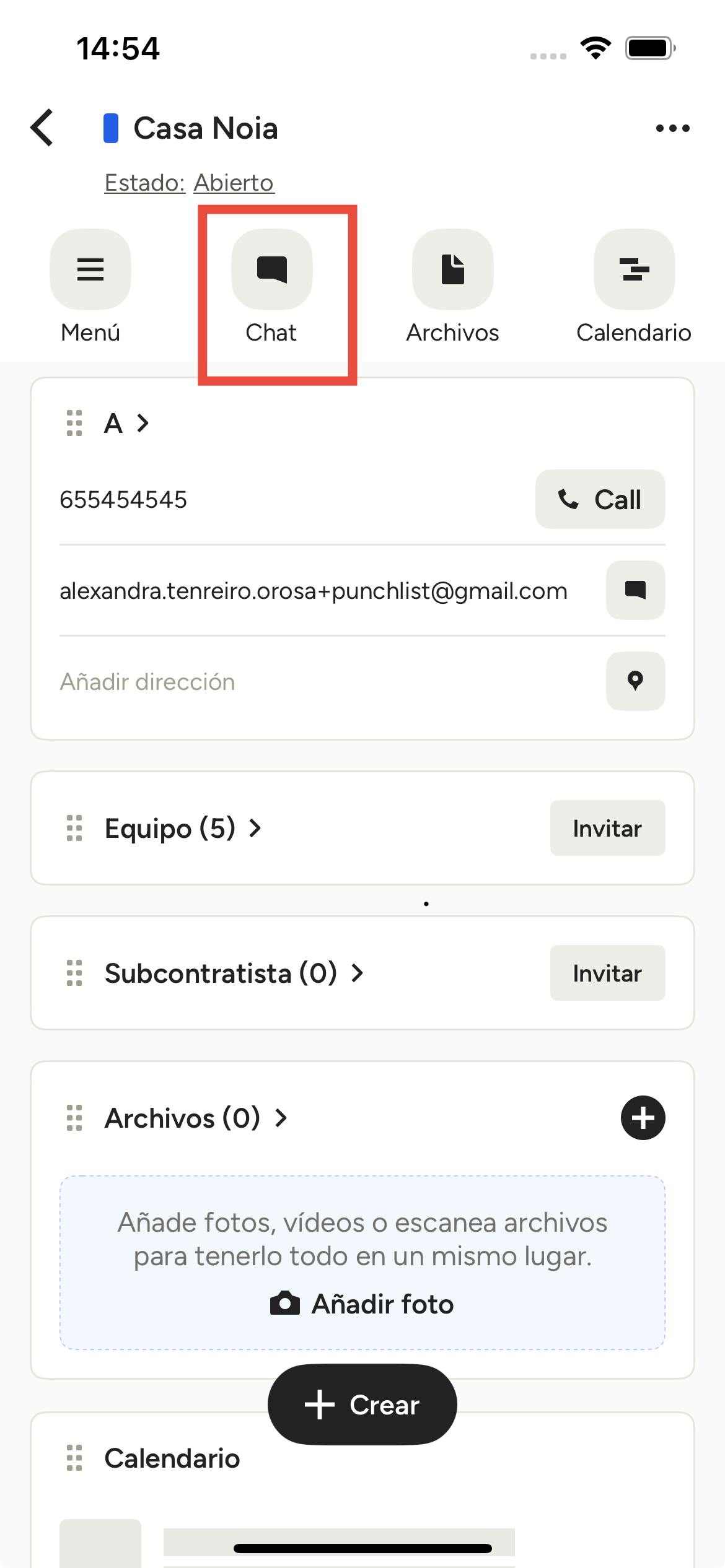This screenshot has width=725, height=1568.
Task: Expand the Equipo (5) section
Action: click(183, 828)
